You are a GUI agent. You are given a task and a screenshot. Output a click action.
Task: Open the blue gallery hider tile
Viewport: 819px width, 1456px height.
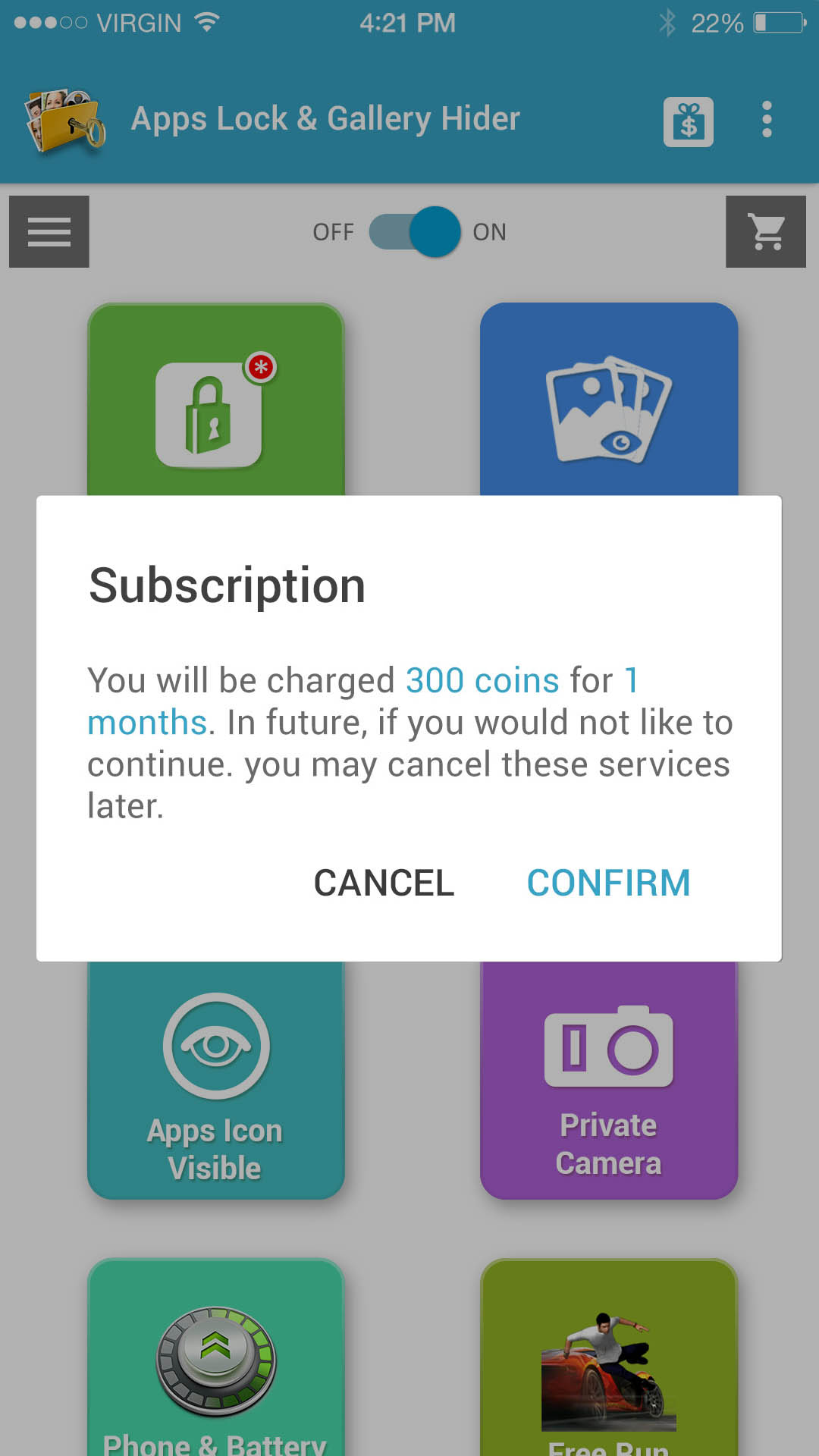tap(609, 400)
